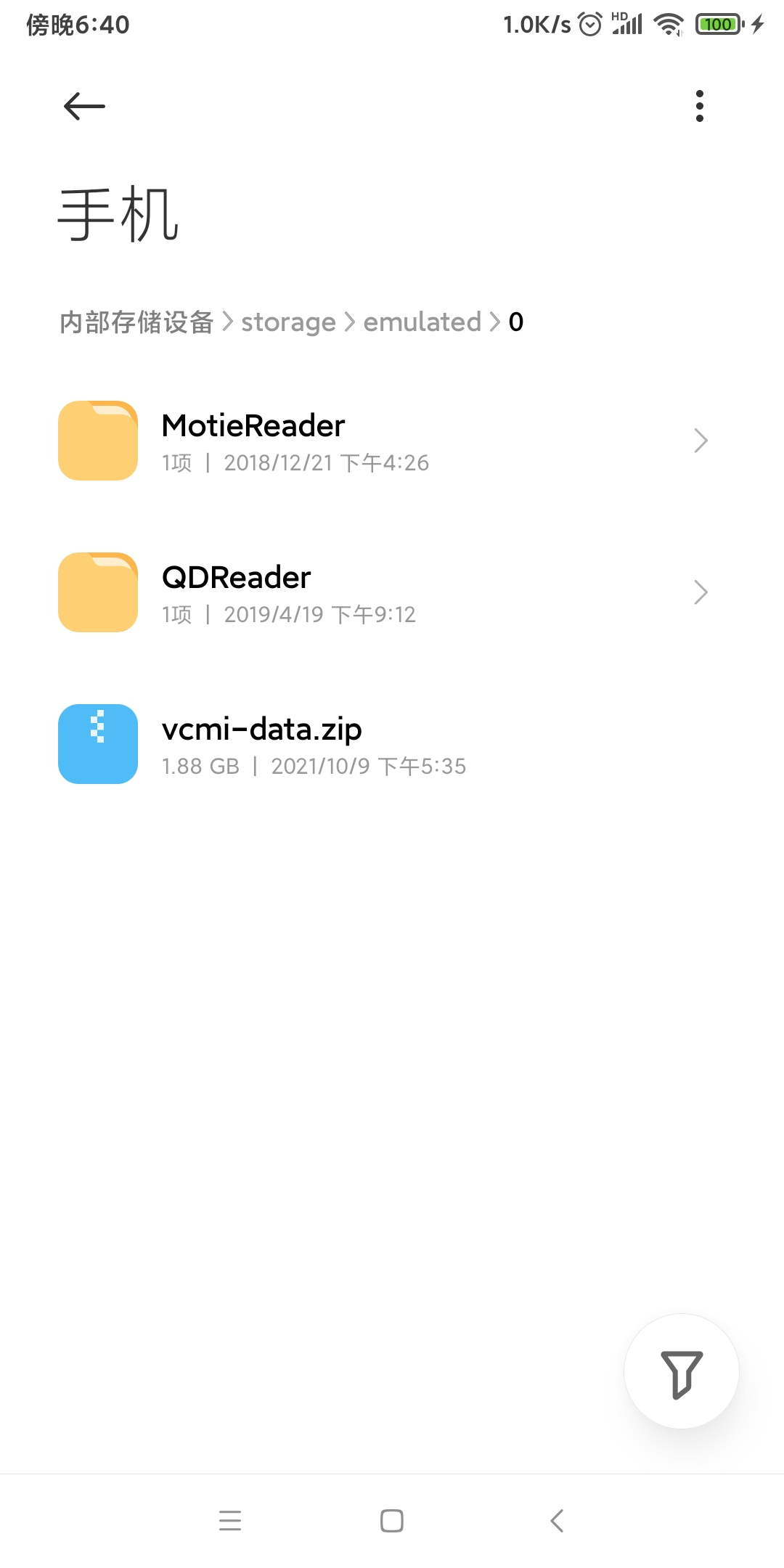This screenshot has height=1568, width=784.
Task: Open the three-dot overflow menu
Action: tap(699, 106)
